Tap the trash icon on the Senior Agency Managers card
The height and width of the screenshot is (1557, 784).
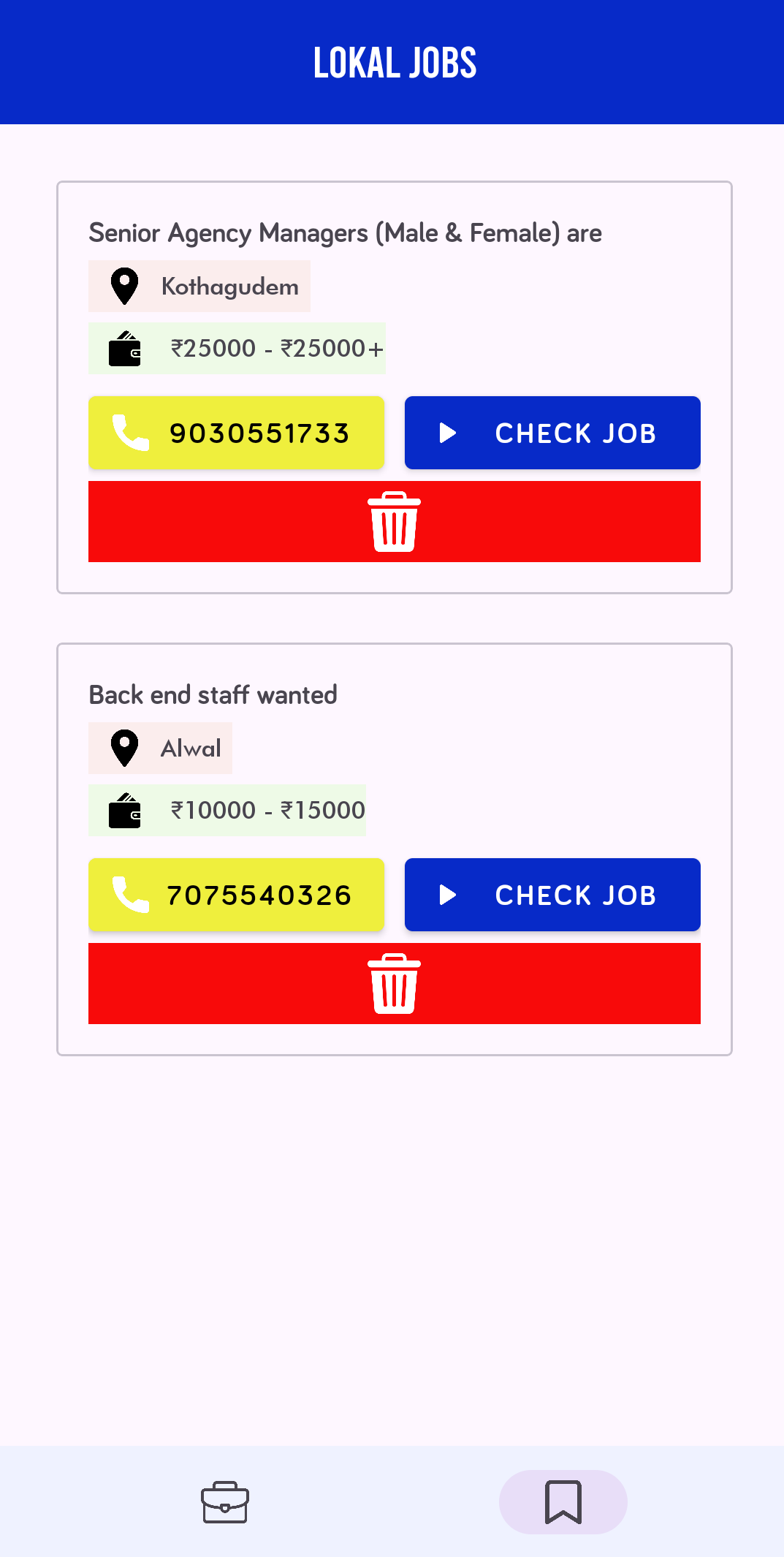[394, 522]
